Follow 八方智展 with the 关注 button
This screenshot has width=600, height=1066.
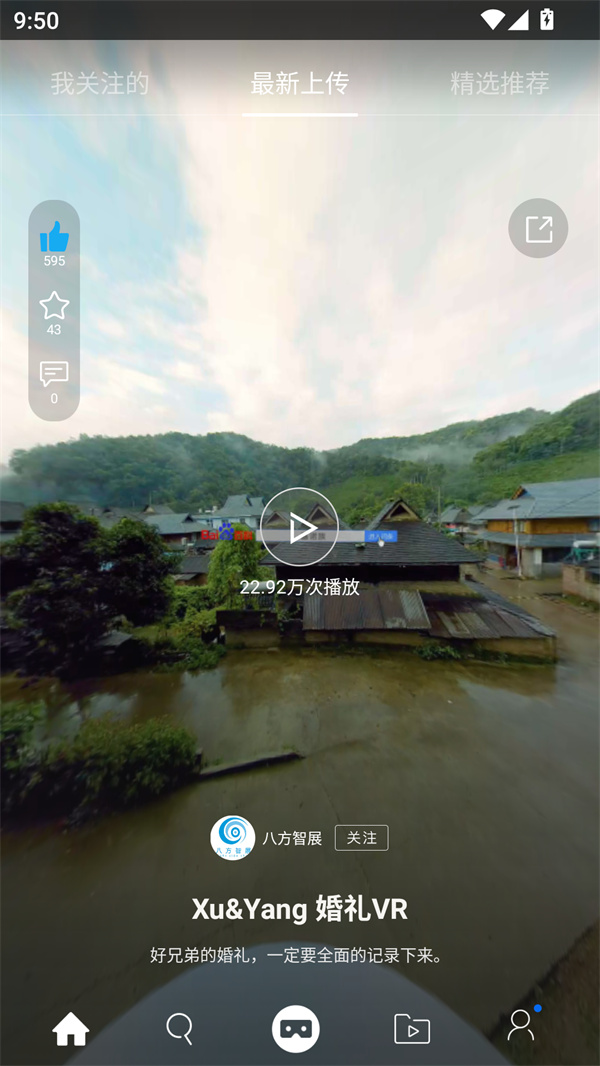pos(361,838)
